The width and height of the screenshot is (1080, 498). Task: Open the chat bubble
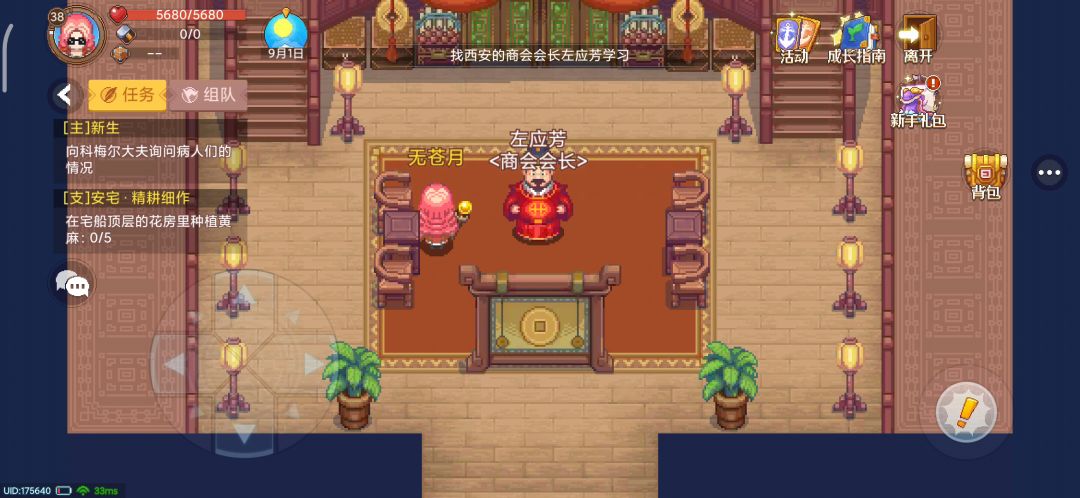(72, 285)
